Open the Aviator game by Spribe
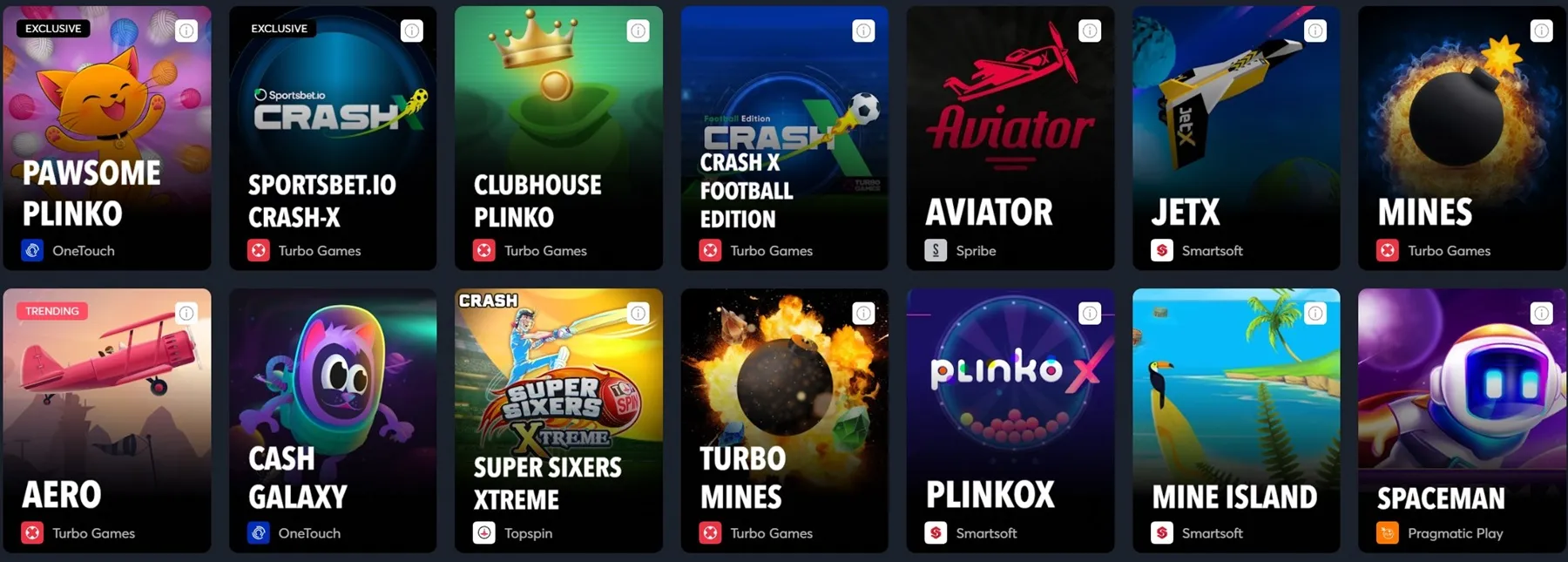 click(x=1010, y=139)
